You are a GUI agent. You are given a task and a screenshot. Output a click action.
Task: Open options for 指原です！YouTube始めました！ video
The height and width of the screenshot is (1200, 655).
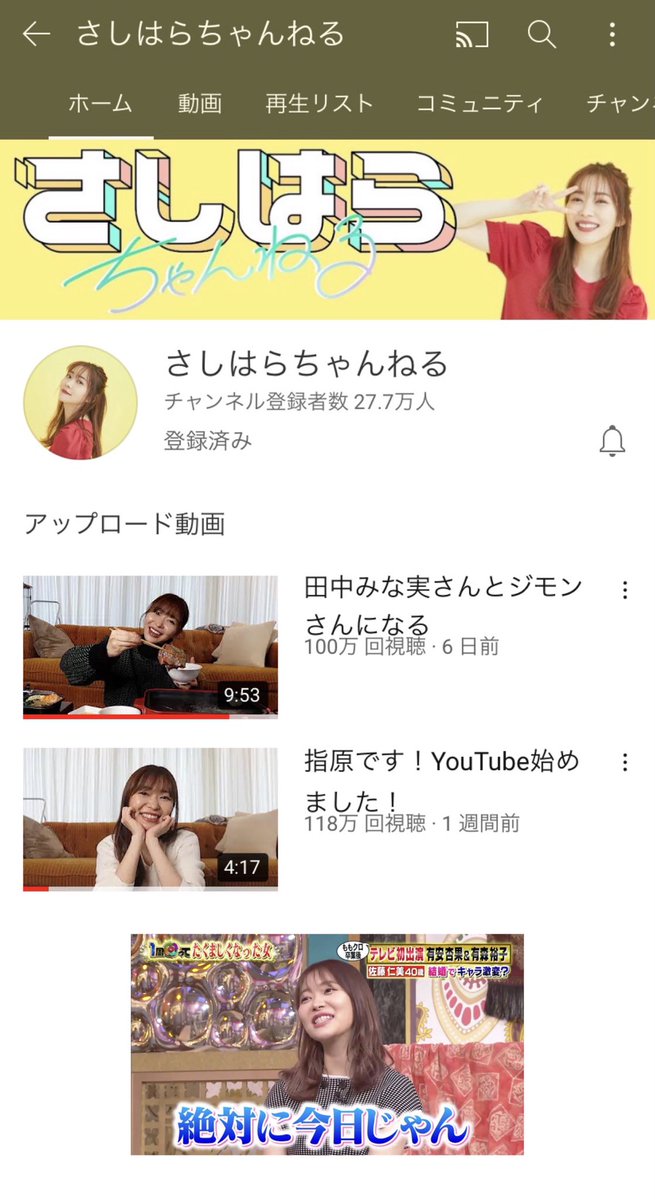[x=625, y=763]
